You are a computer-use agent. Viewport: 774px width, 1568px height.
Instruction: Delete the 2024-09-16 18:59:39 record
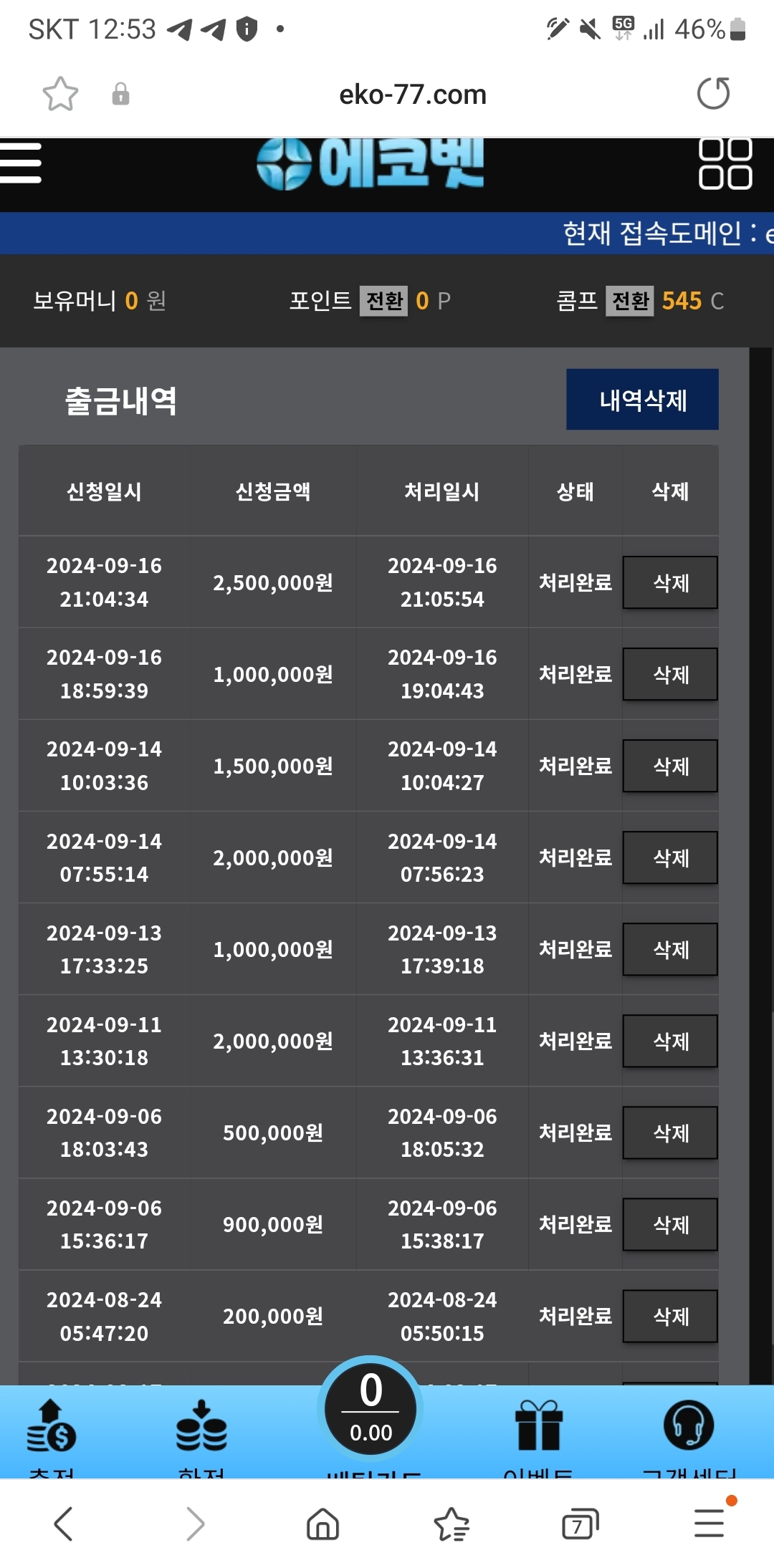point(670,674)
